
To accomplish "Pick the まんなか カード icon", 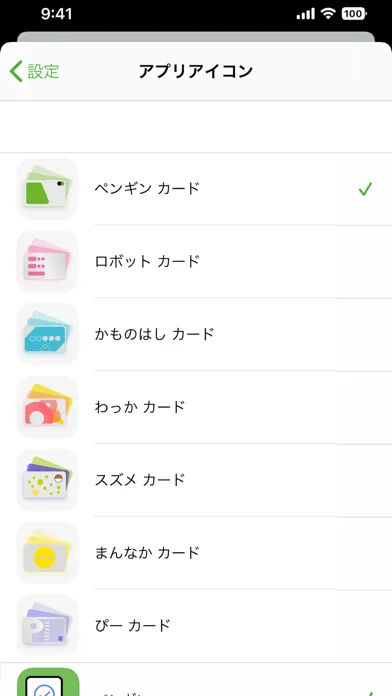I will pos(196,553).
